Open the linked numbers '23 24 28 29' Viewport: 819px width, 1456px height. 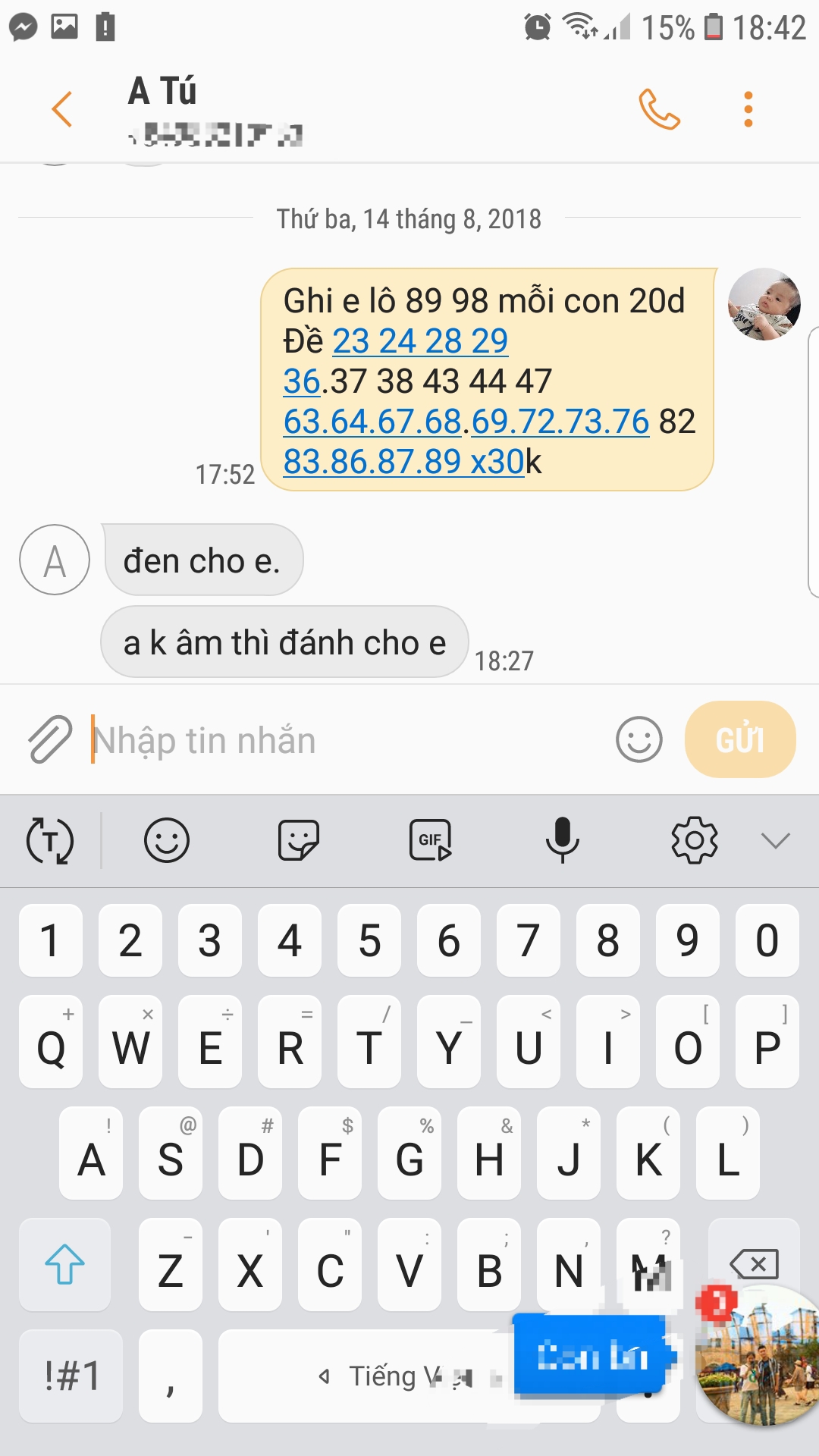420,341
